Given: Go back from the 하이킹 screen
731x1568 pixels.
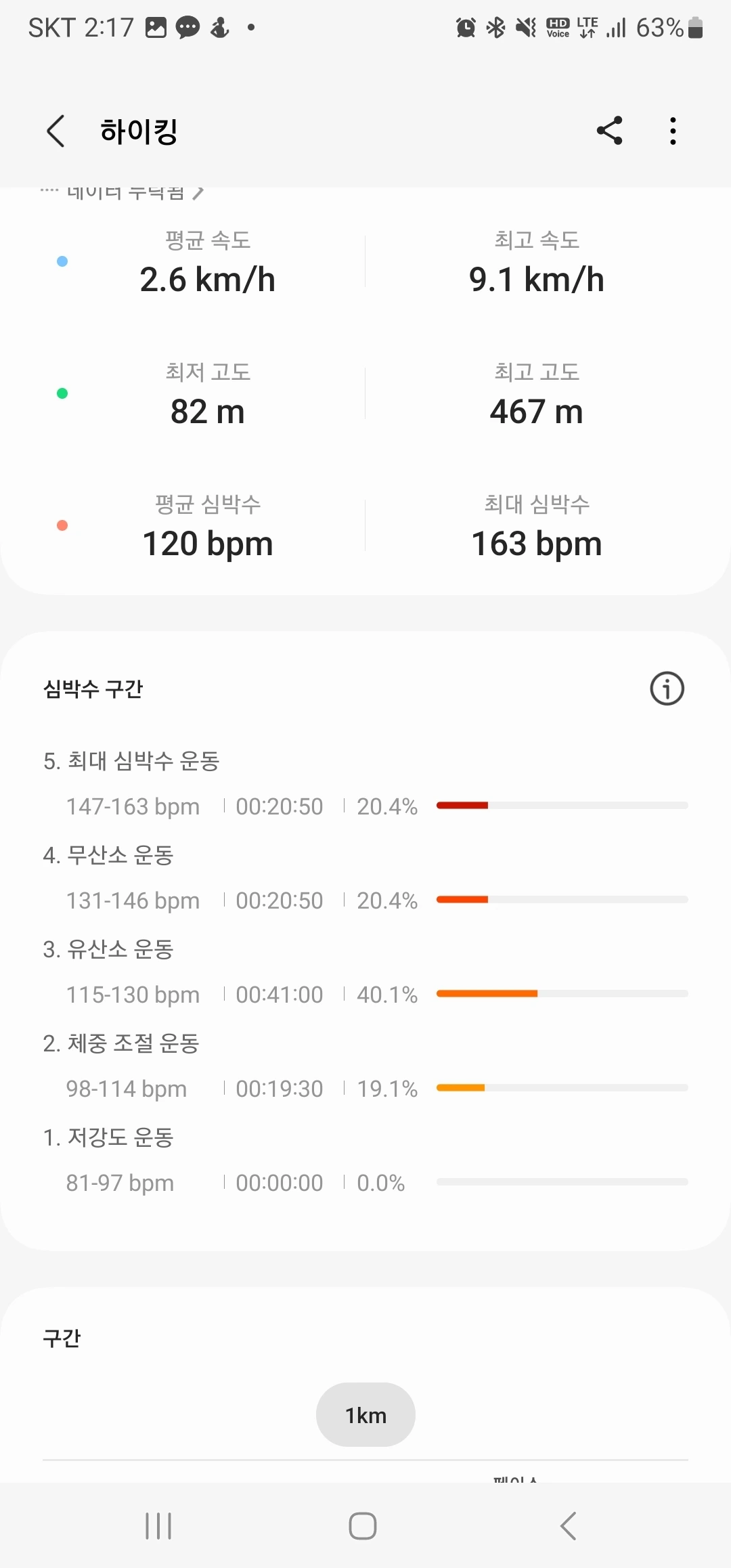Looking at the screenshot, I should point(56,131).
